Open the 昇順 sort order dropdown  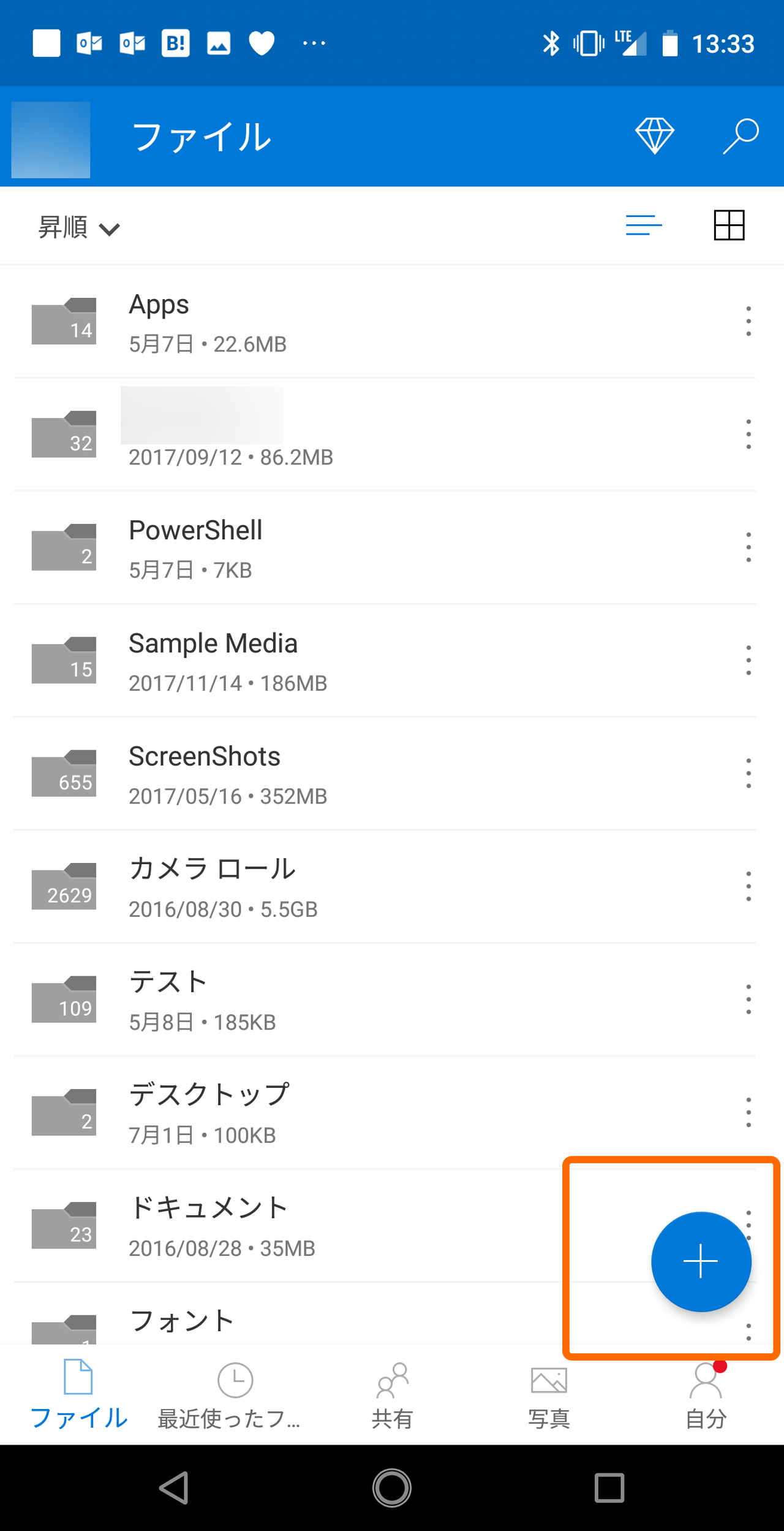[x=78, y=226]
